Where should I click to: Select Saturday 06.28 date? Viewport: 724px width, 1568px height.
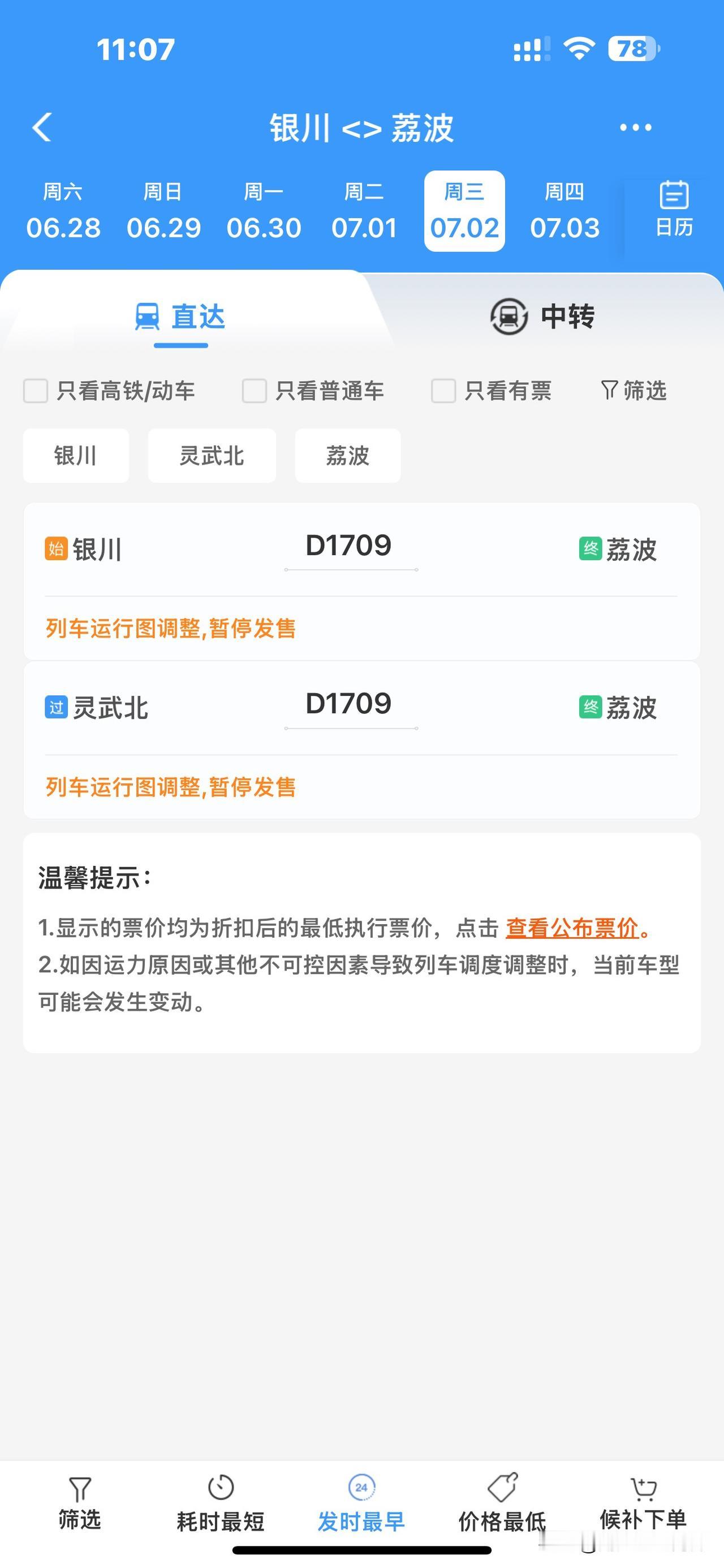pos(63,211)
